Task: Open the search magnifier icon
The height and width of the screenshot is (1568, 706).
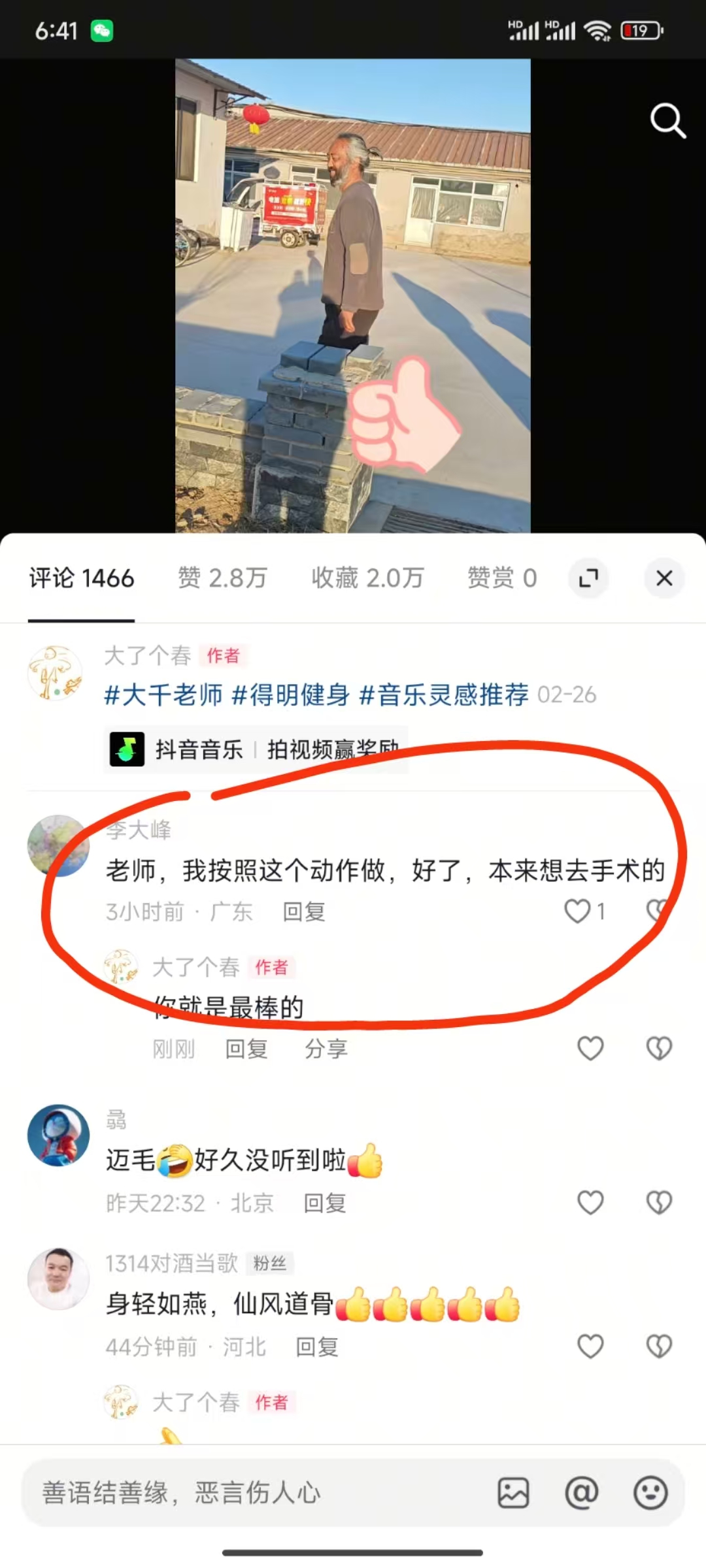Action: coord(667,121)
